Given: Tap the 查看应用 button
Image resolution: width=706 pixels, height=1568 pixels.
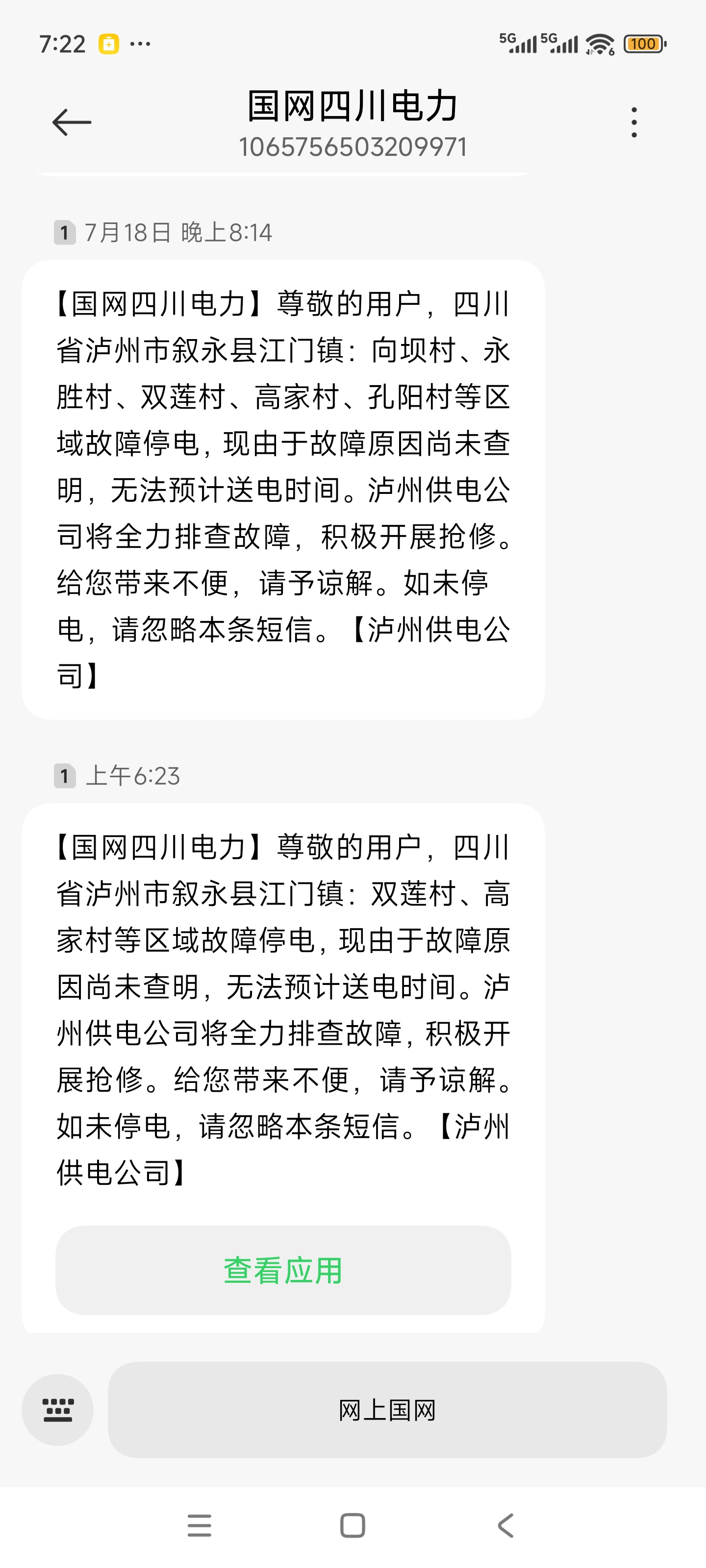Looking at the screenshot, I should [x=283, y=1271].
